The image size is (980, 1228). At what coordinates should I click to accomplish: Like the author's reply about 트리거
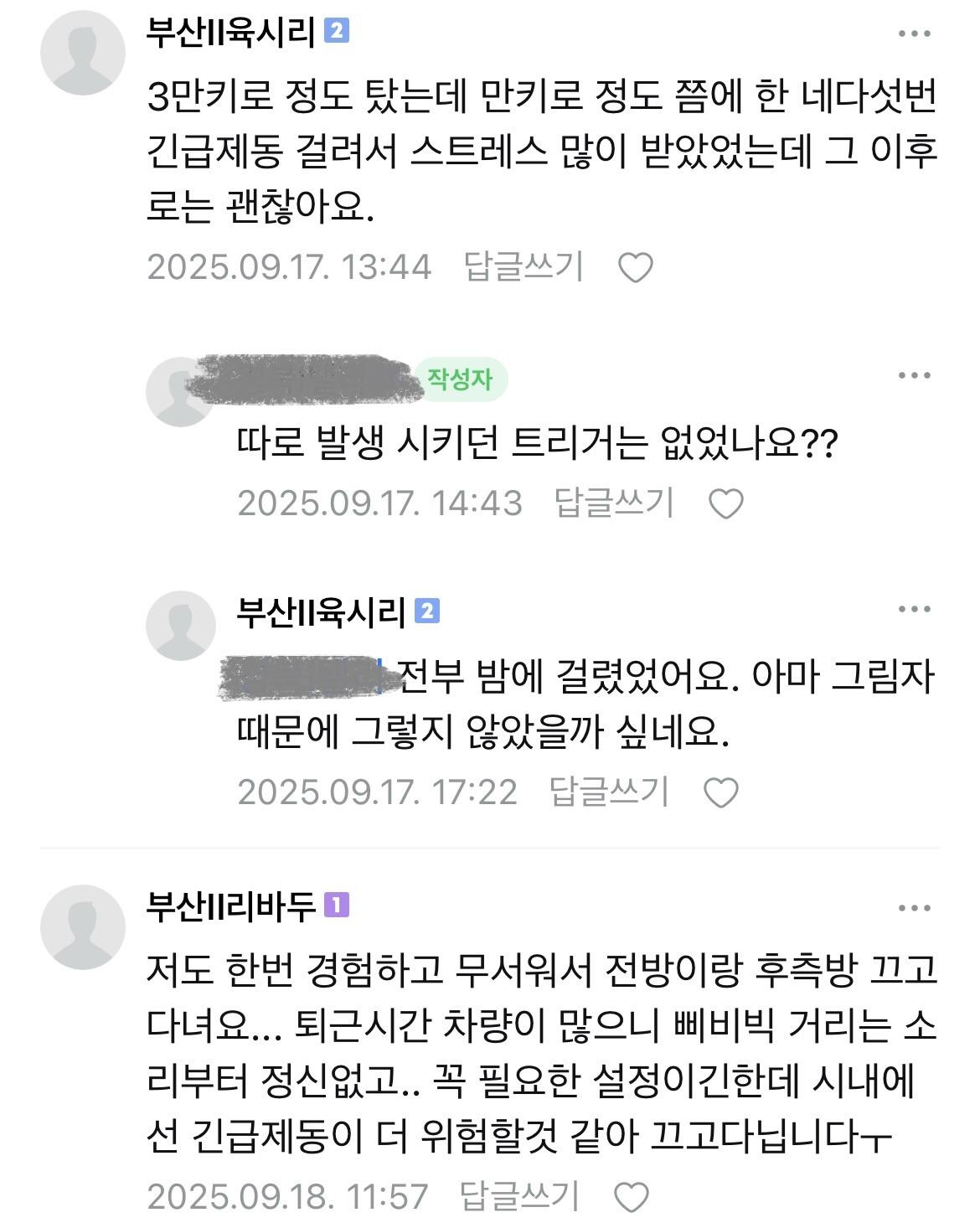(725, 503)
